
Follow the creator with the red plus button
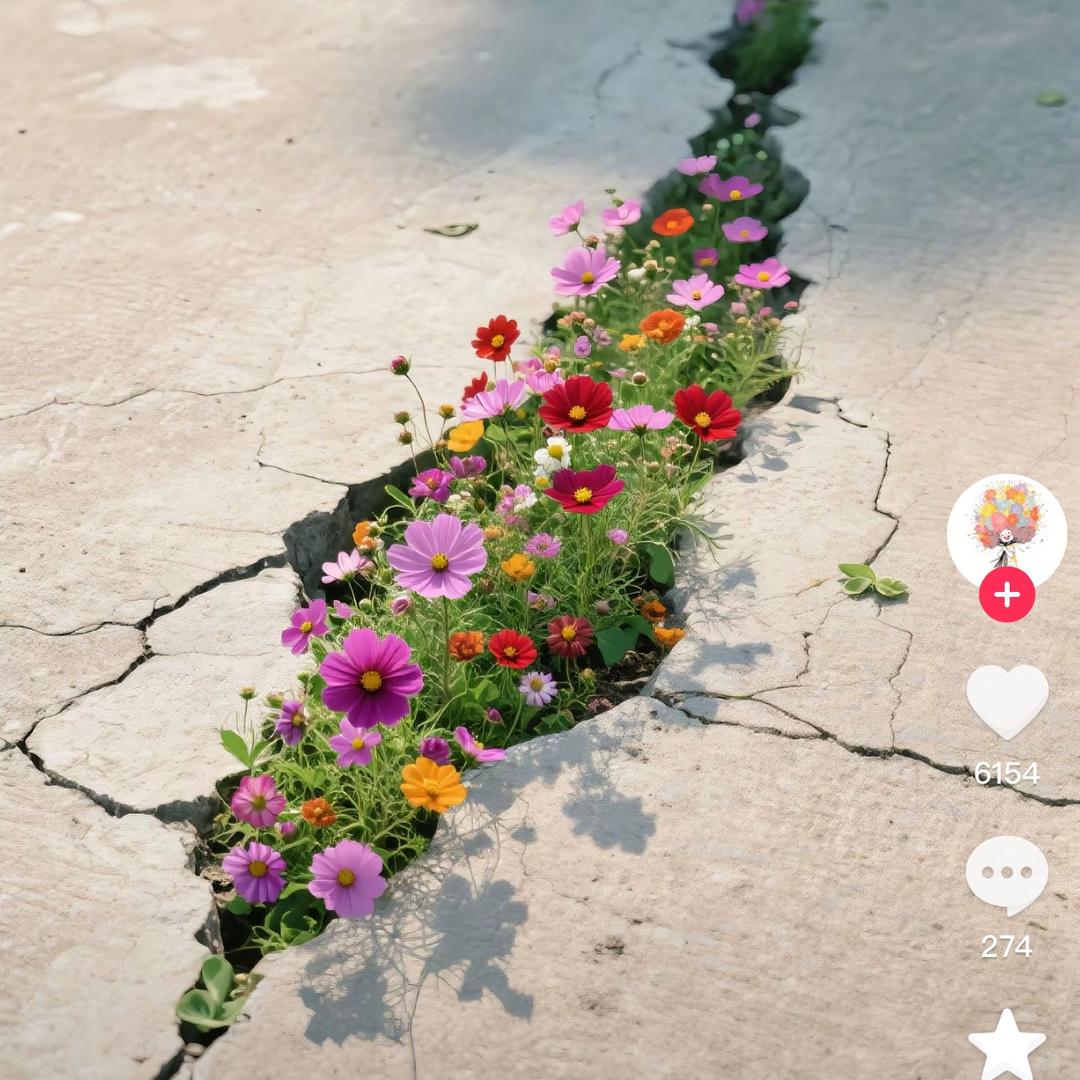(1006, 595)
